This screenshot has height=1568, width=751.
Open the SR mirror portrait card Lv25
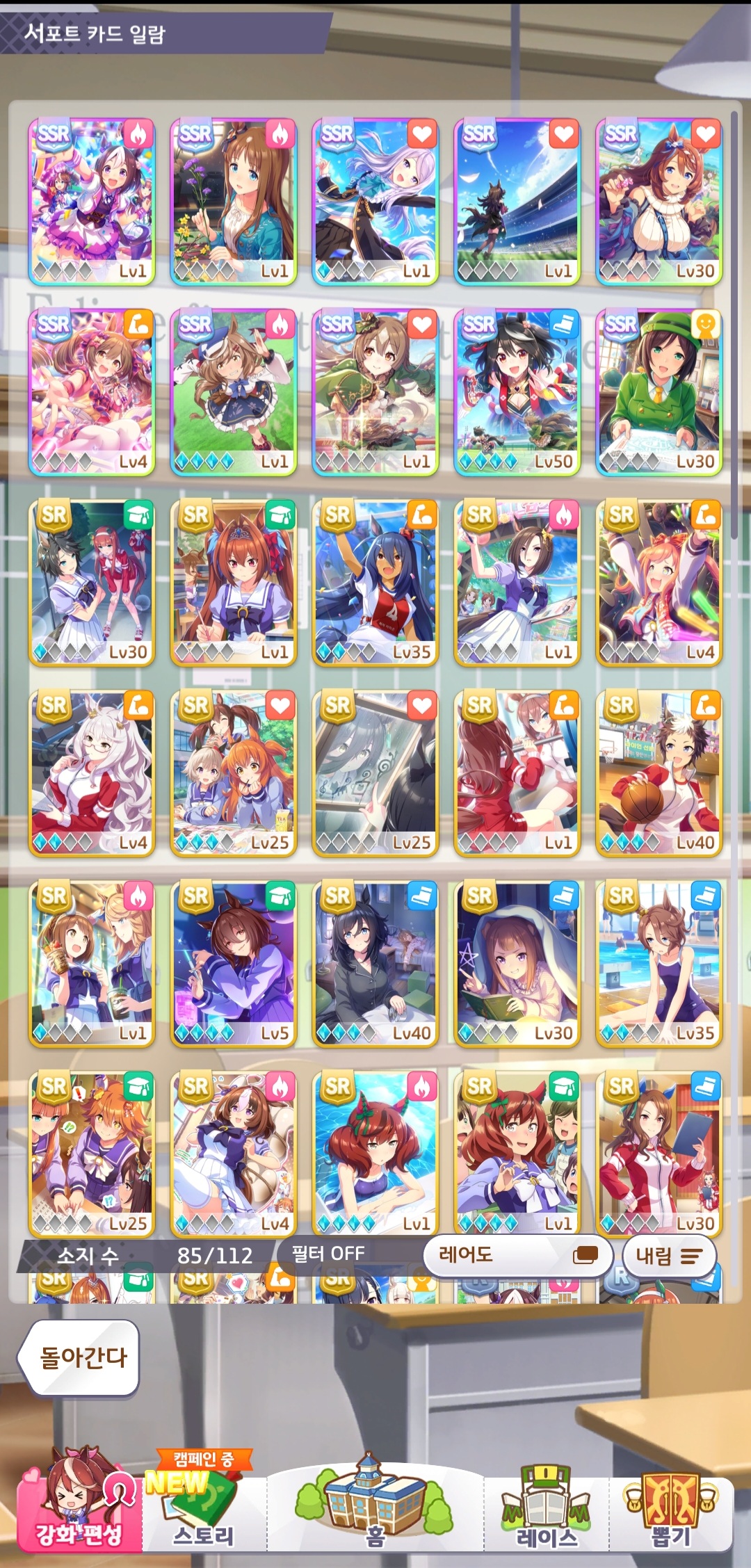click(x=375, y=773)
